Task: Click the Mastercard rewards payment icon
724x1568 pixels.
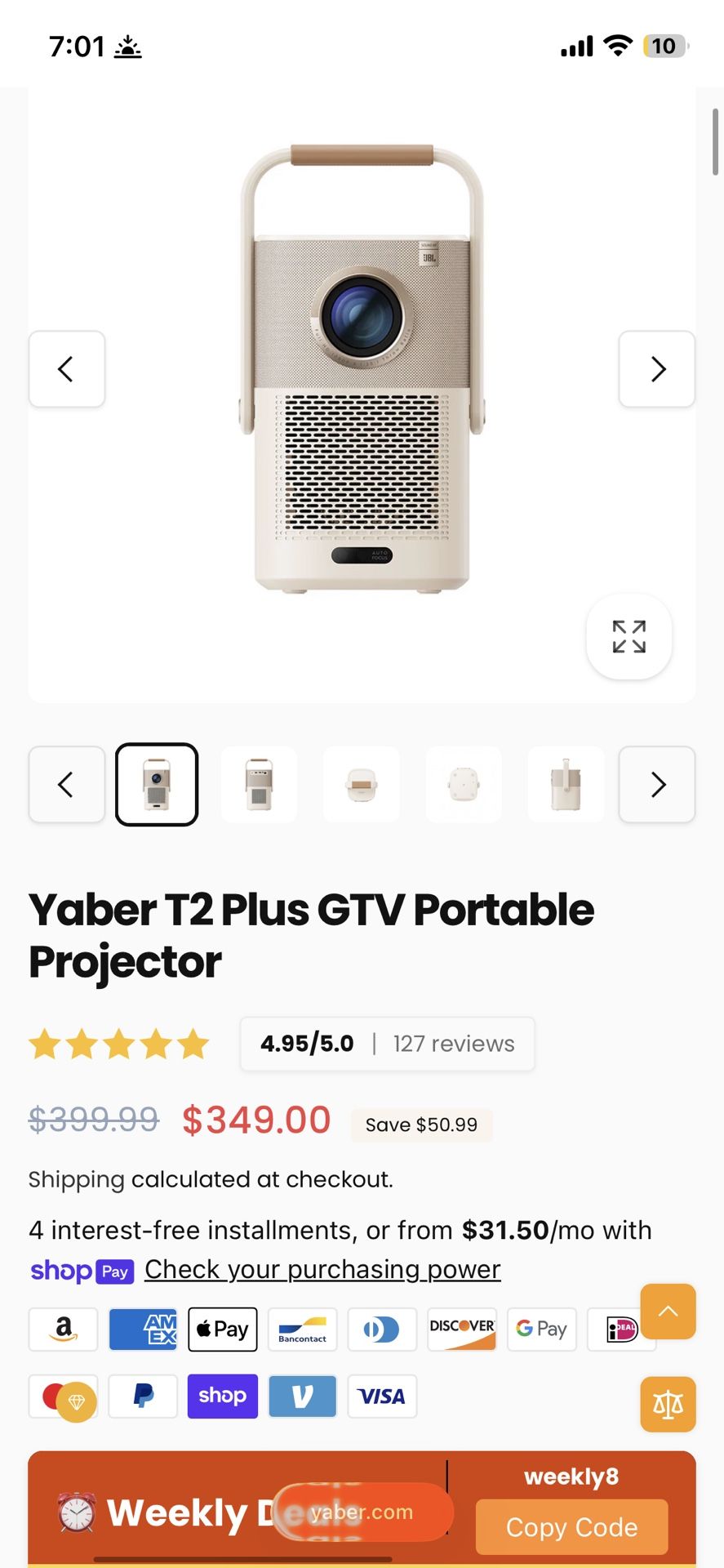Action: (63, 1396)
